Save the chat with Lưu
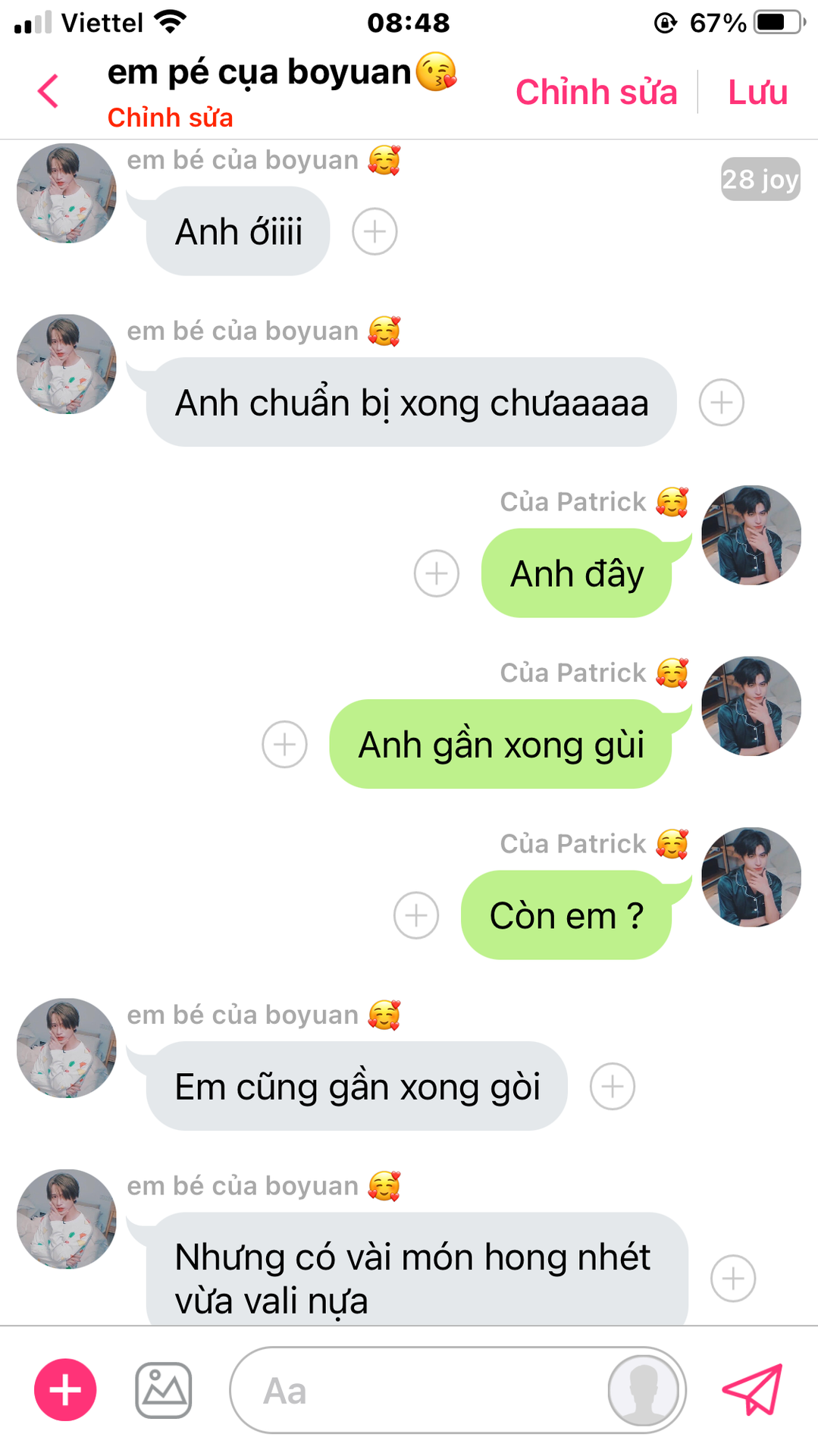Screen dimensions: 818x1456 coord(757,92)
